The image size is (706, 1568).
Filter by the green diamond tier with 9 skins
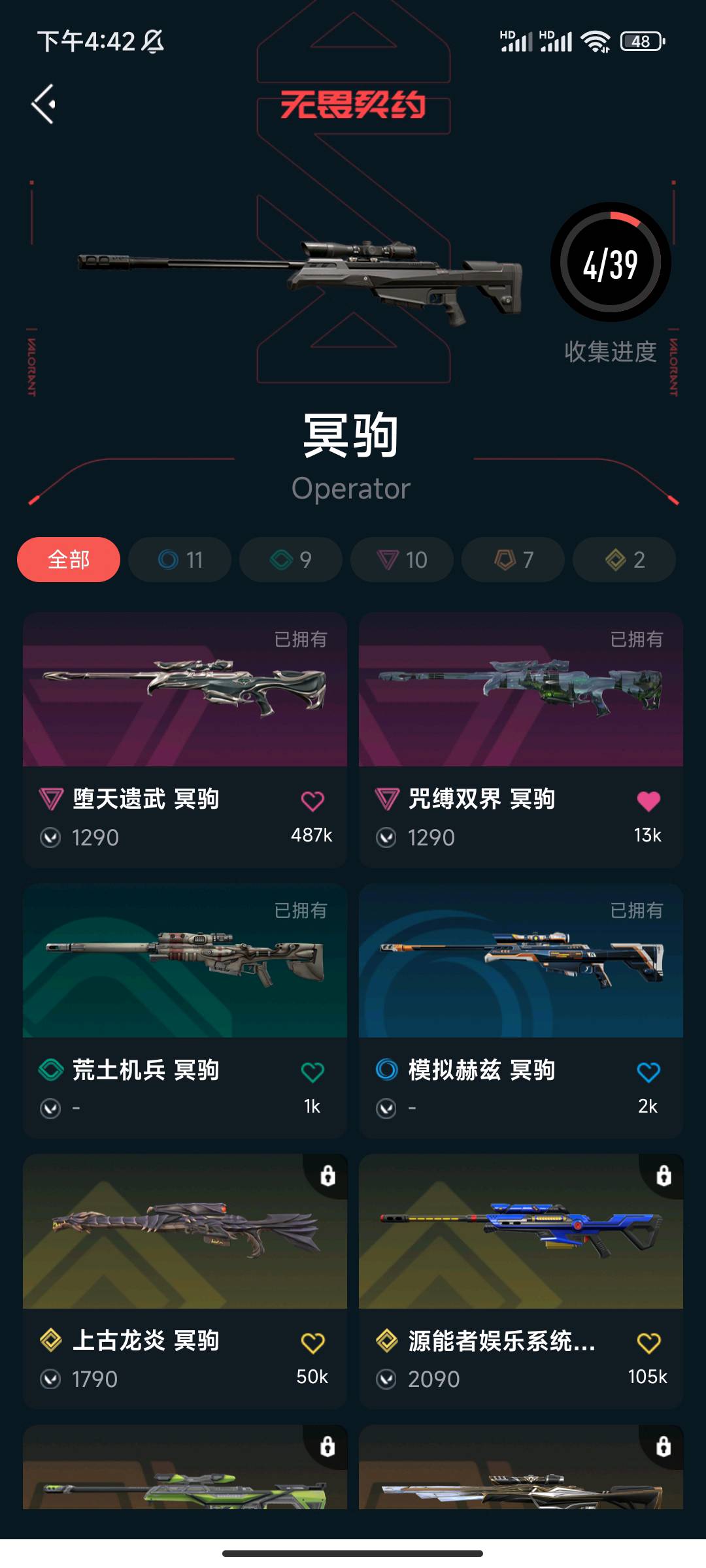[291, 560]
